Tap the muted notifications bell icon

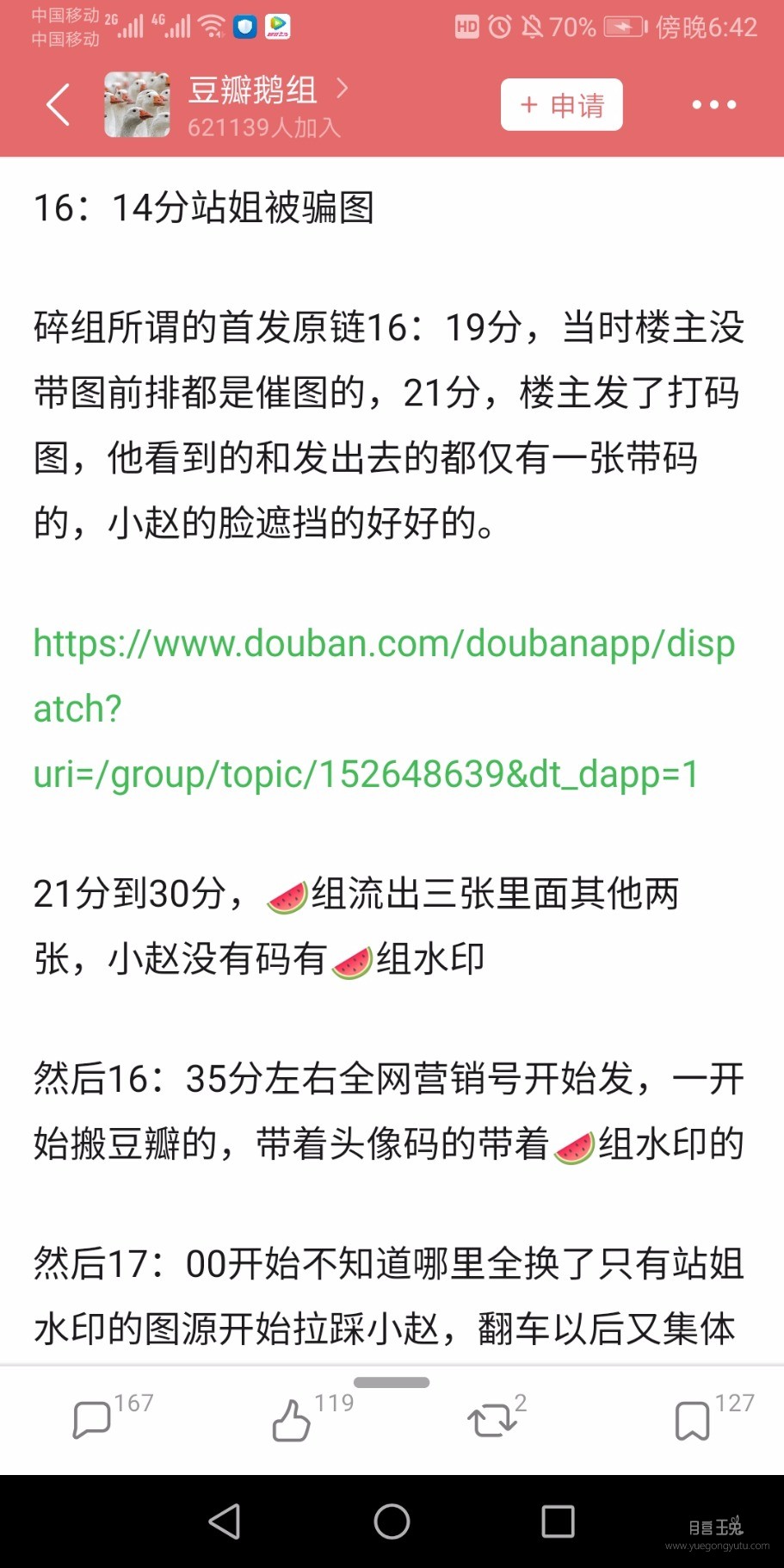(x=534, y=27)
